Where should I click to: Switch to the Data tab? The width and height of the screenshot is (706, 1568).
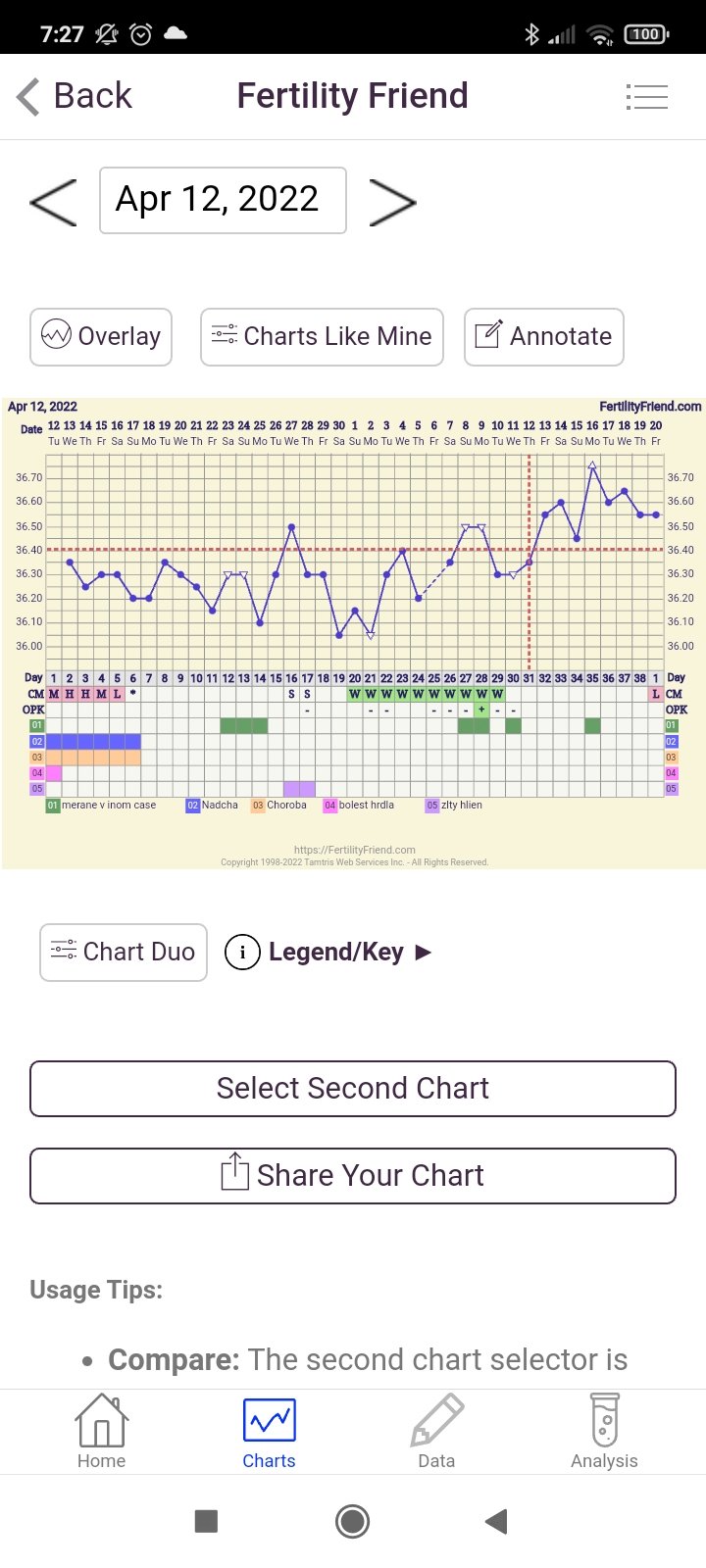coord(436,1432)
